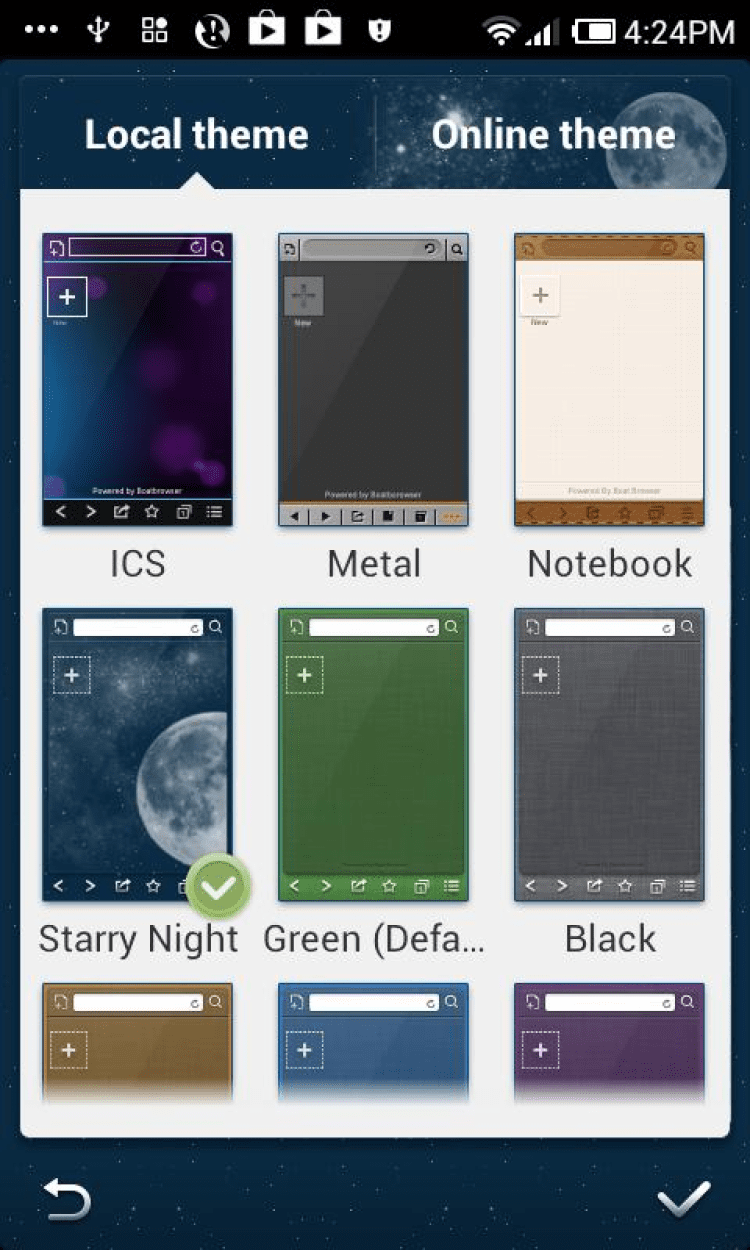
Task: Switch to the Online theme tab
Action: click(x=553, y=135)
